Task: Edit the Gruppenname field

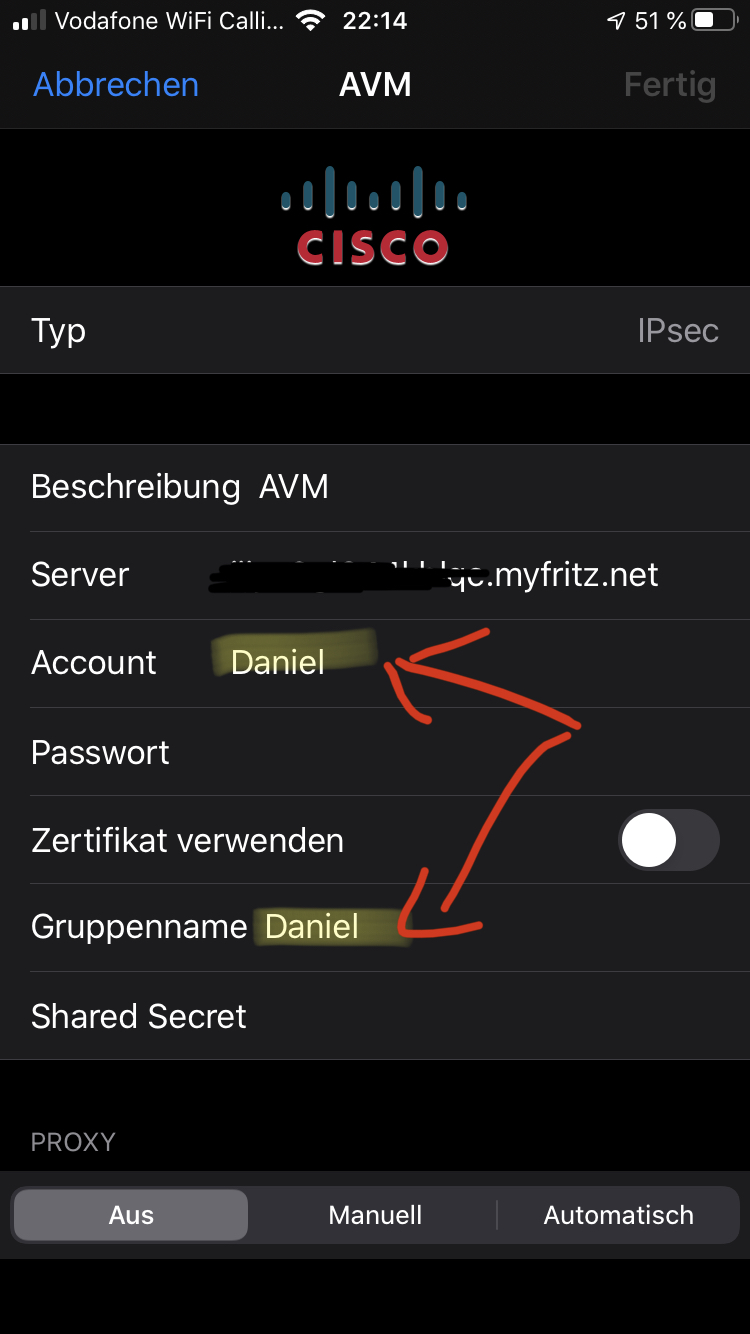Action: point(375,927)
